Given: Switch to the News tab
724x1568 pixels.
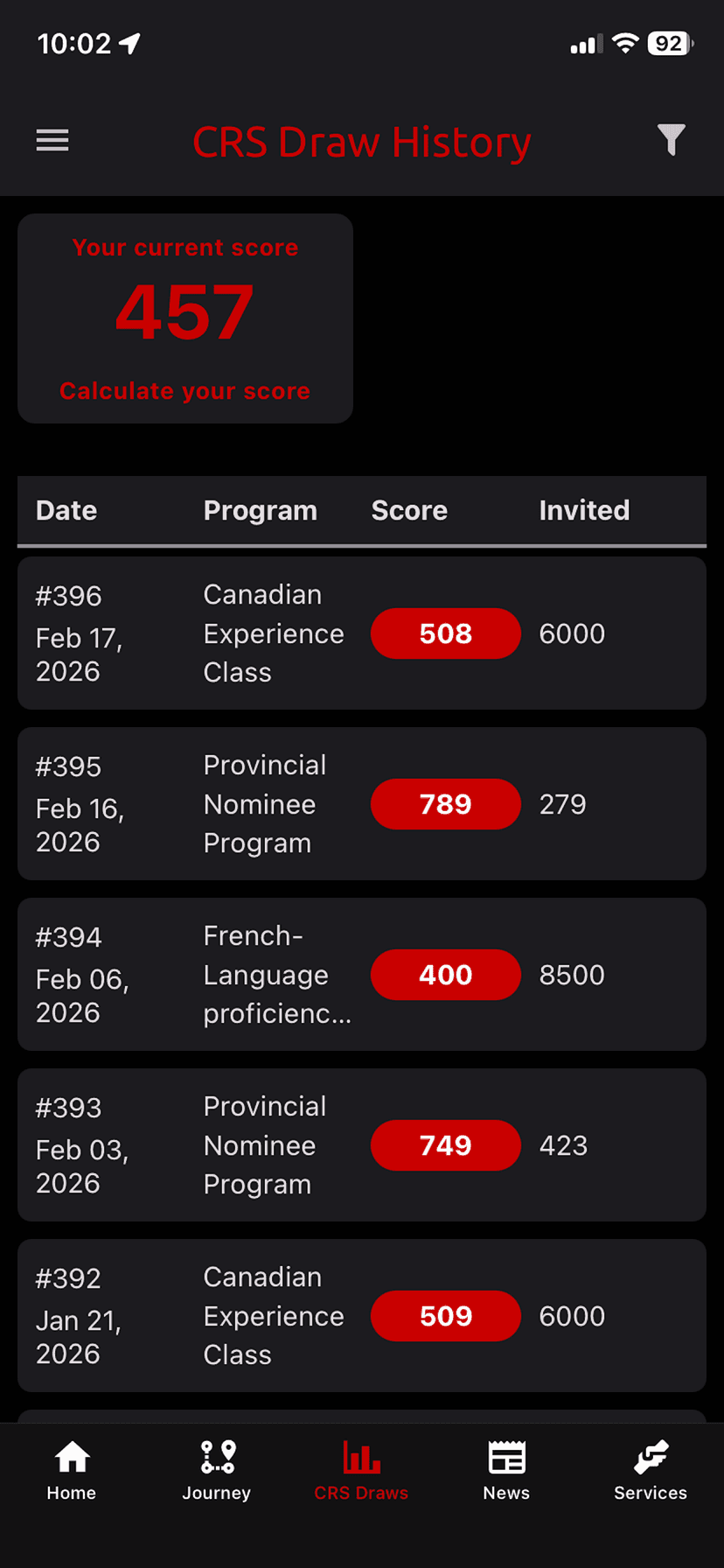Looking at the screenshot, I should coord(506,1472).
